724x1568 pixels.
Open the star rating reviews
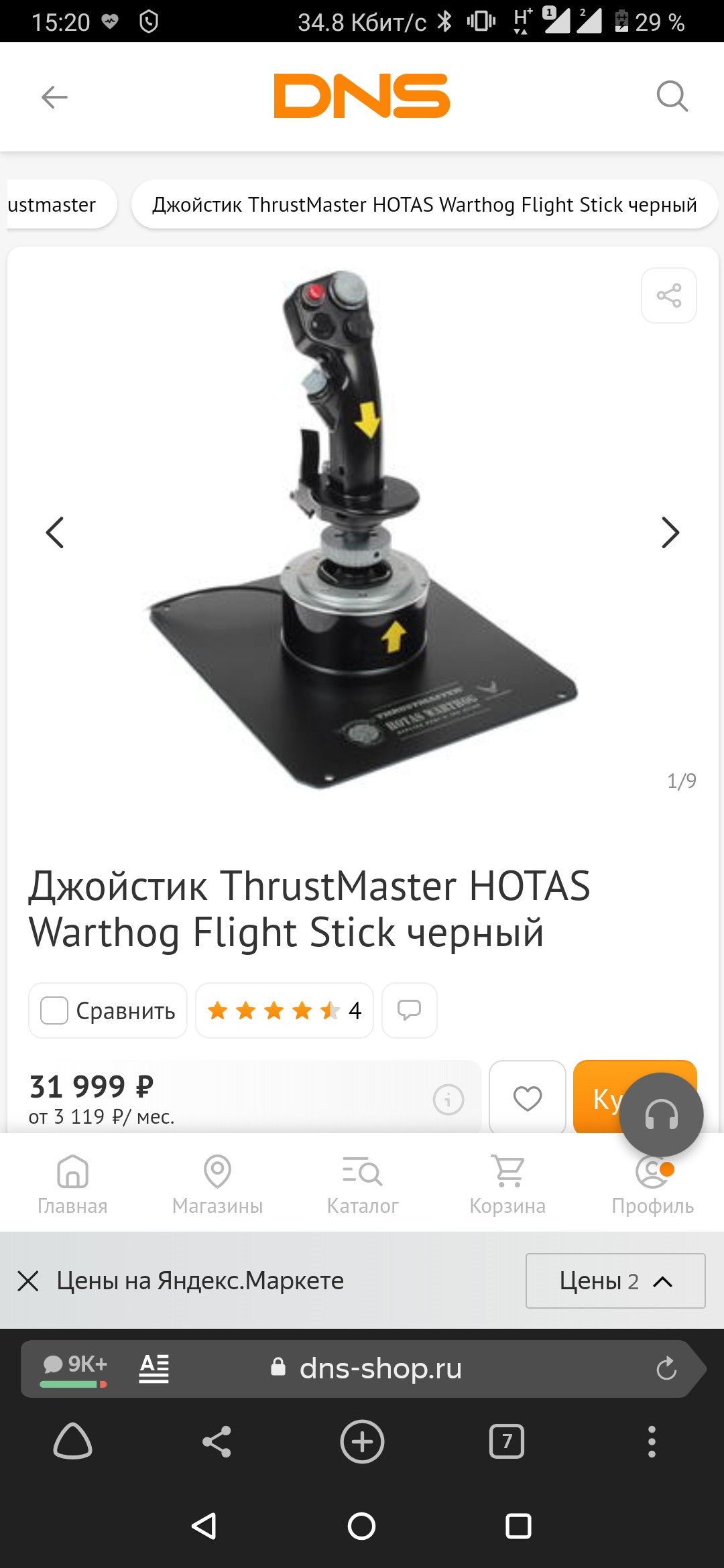tap(284, 1010)
